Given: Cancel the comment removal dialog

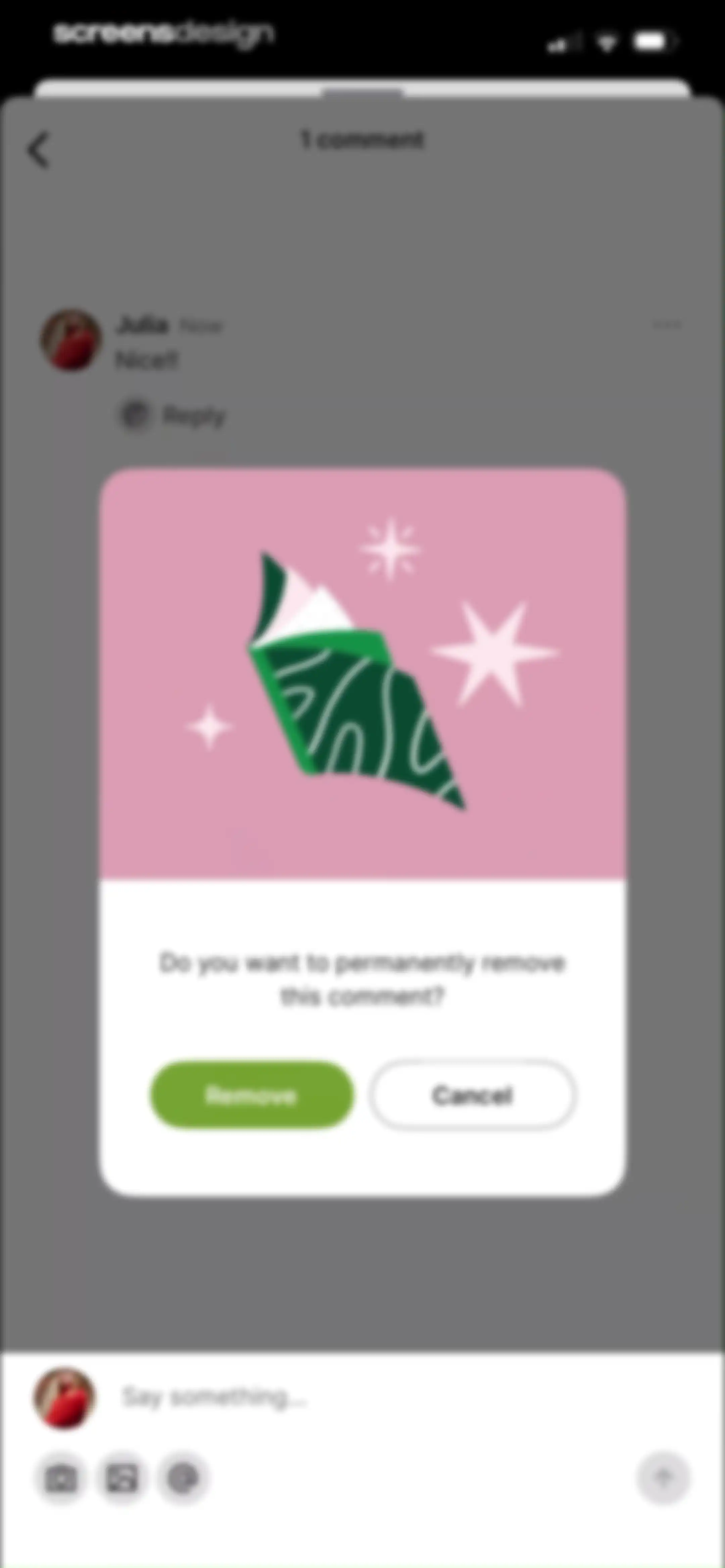Looking at the screenshot, I should coord(472,1095).
